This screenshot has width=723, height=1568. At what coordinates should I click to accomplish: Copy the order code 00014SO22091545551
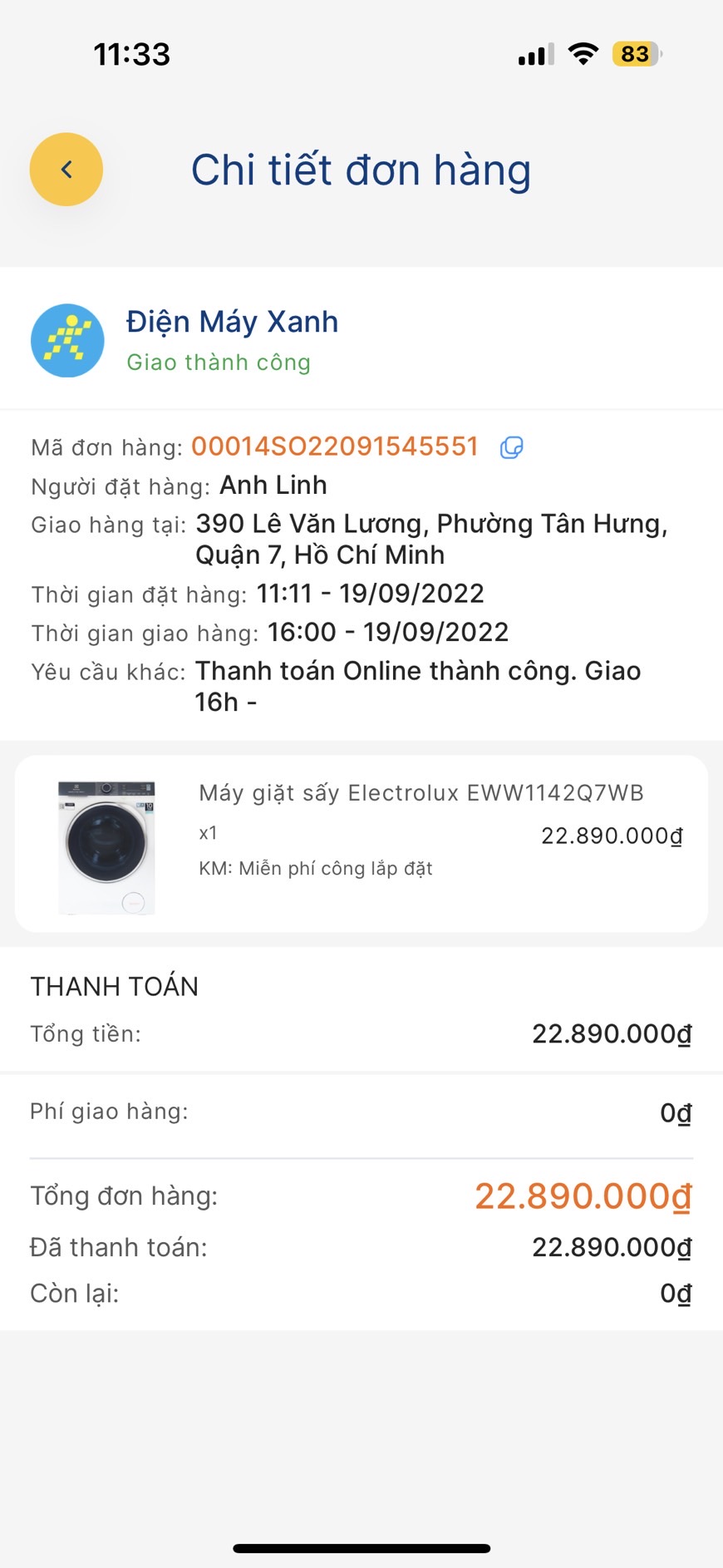click(511, 447)
